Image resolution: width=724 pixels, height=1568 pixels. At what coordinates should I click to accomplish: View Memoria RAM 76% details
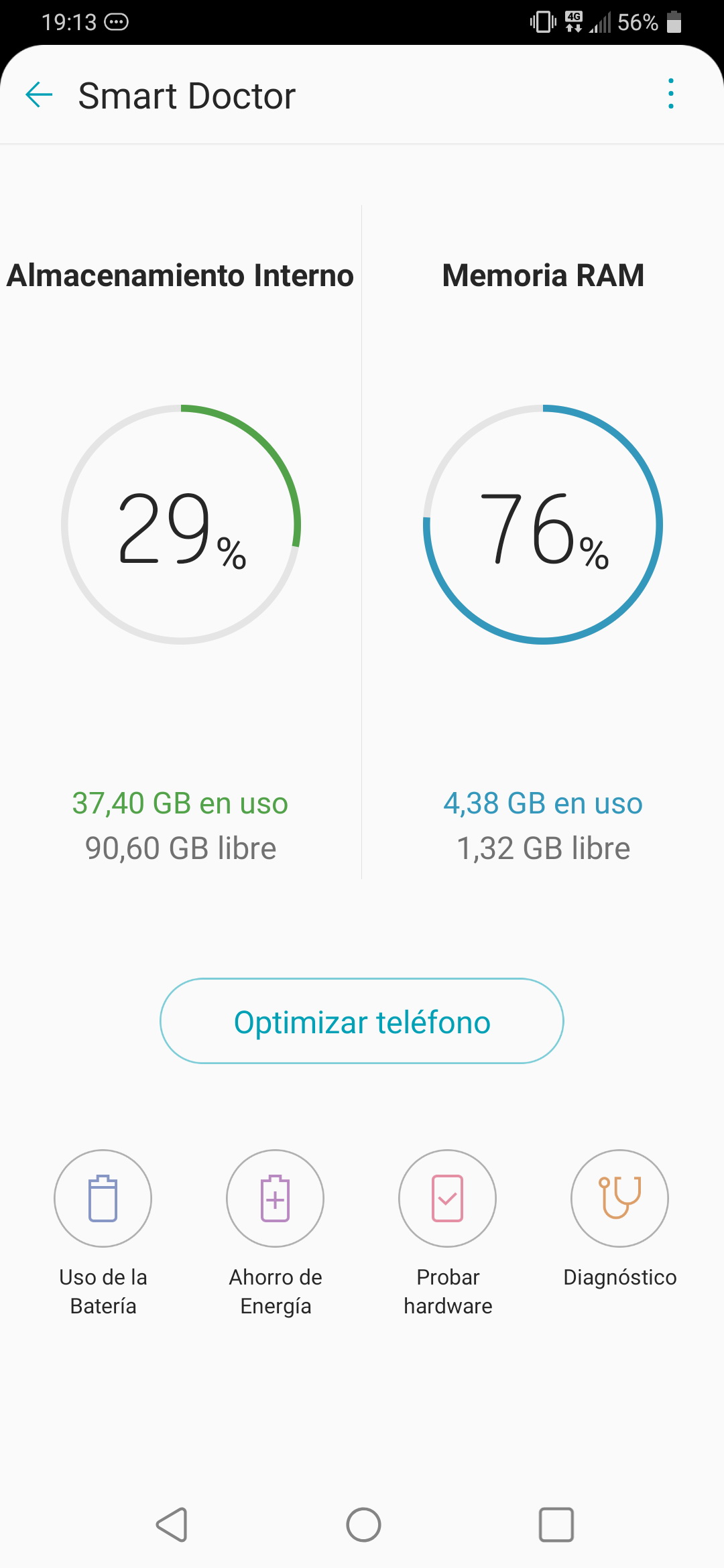(x=543, y=525)
